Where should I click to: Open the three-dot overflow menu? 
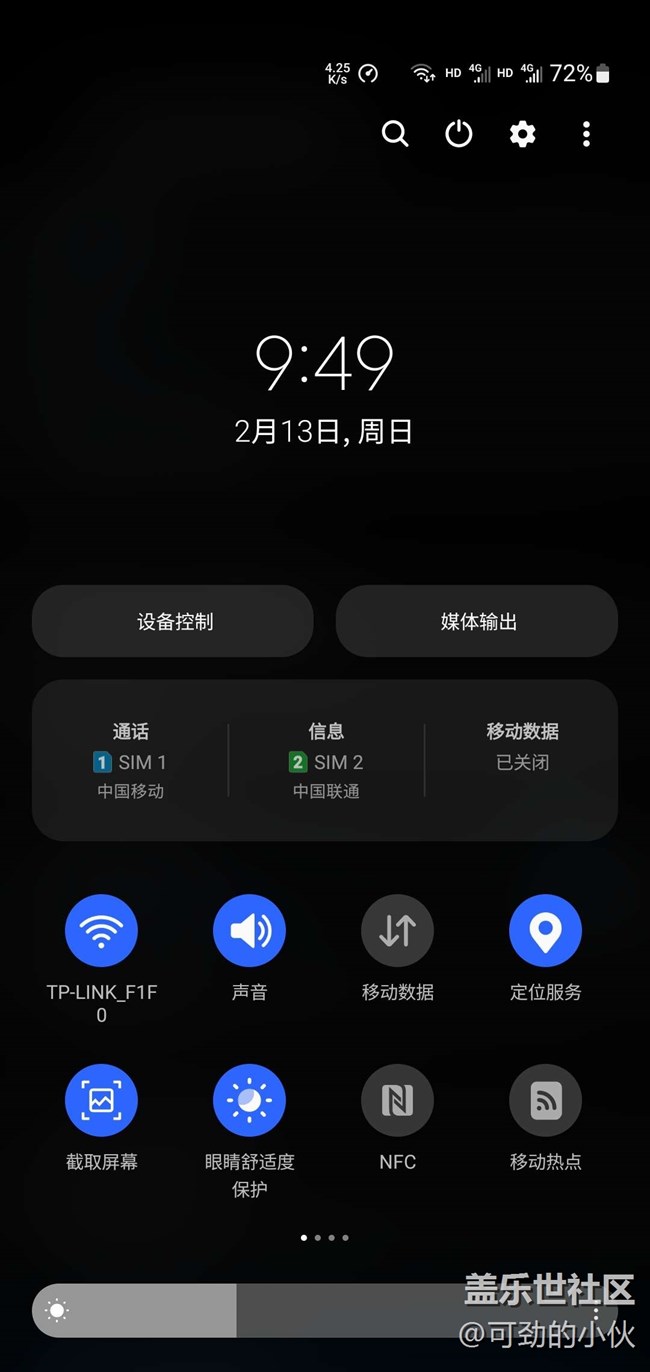pos(586,133)
